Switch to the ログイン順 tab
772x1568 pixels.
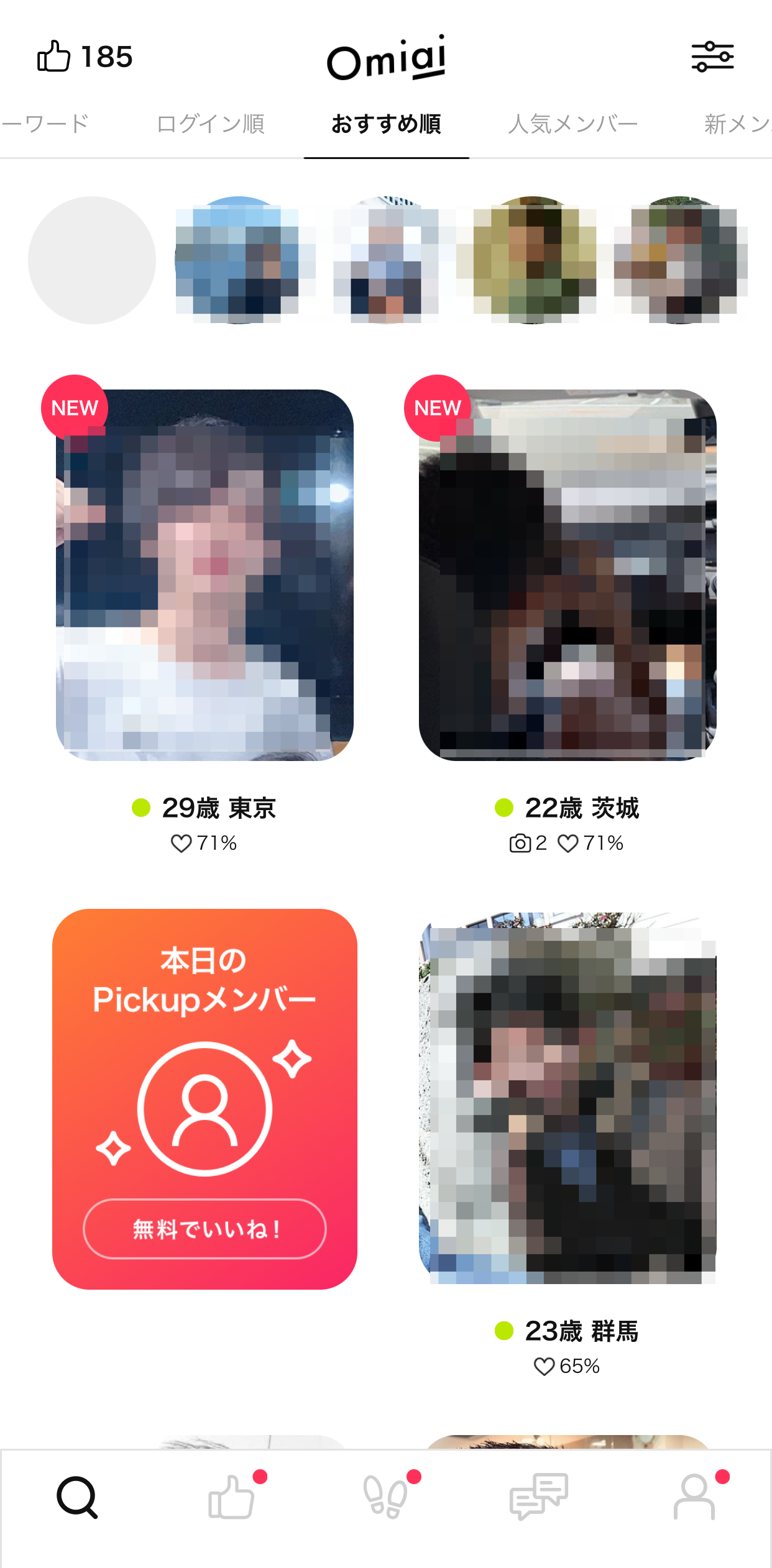[211, 124]
